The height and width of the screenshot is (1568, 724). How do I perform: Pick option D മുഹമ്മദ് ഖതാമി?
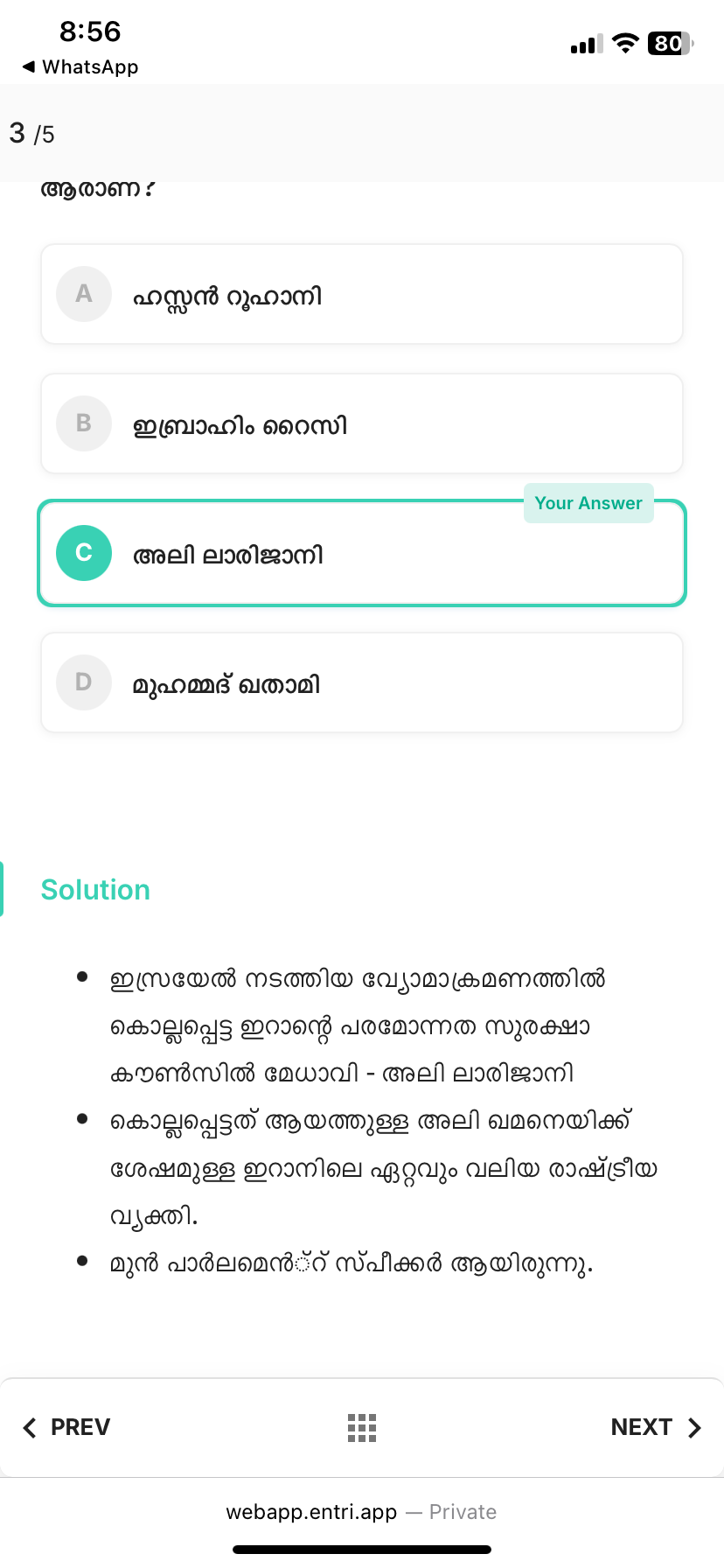[x=361, y=682]
